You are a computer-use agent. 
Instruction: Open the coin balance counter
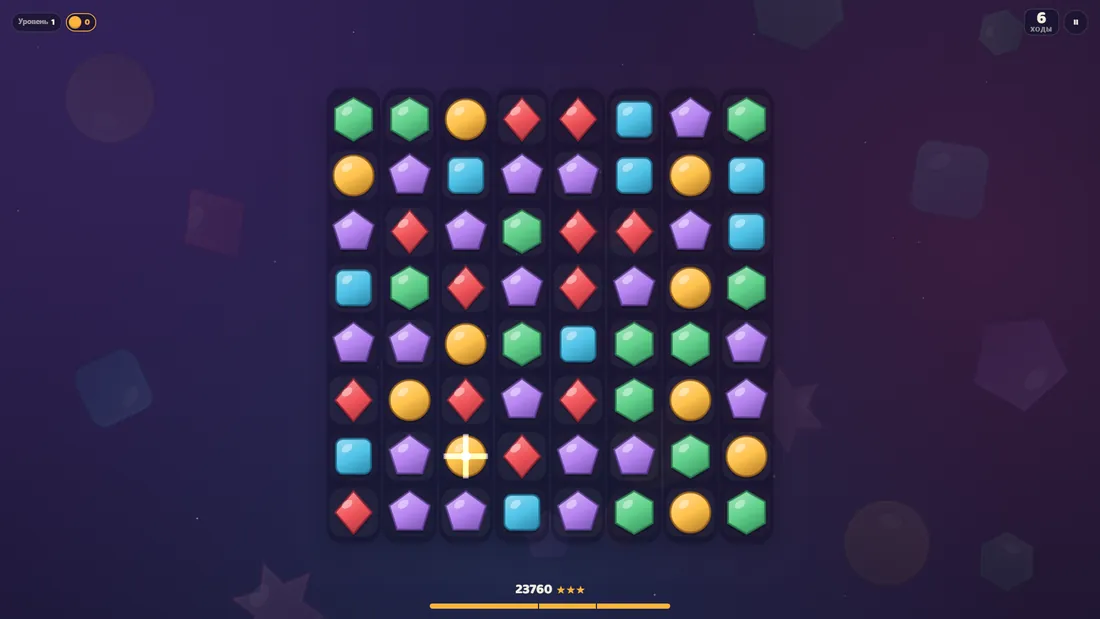(x=81, y=22)
